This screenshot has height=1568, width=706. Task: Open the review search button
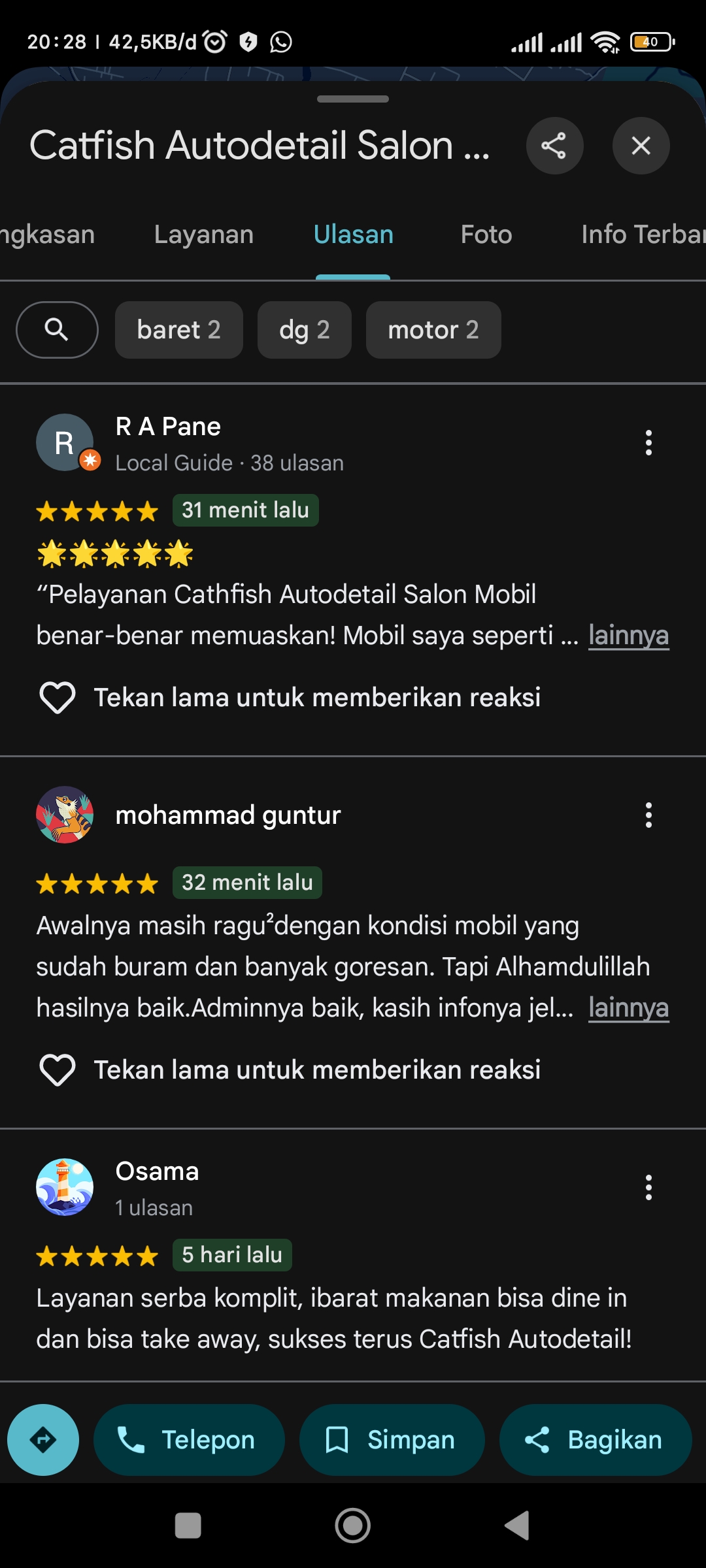(x=57, y=330)
